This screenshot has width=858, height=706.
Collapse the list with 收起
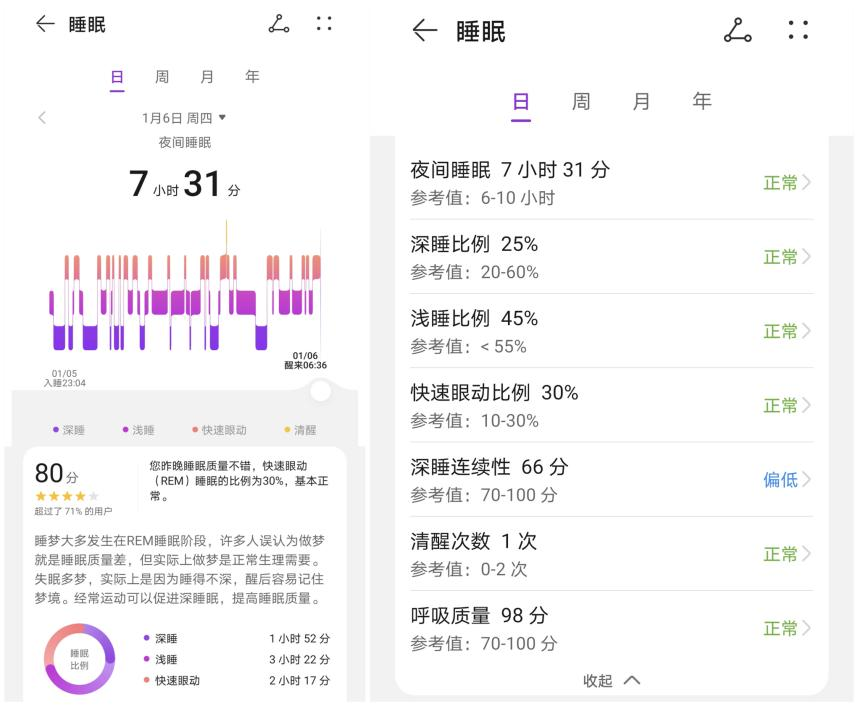pos(611,680)
